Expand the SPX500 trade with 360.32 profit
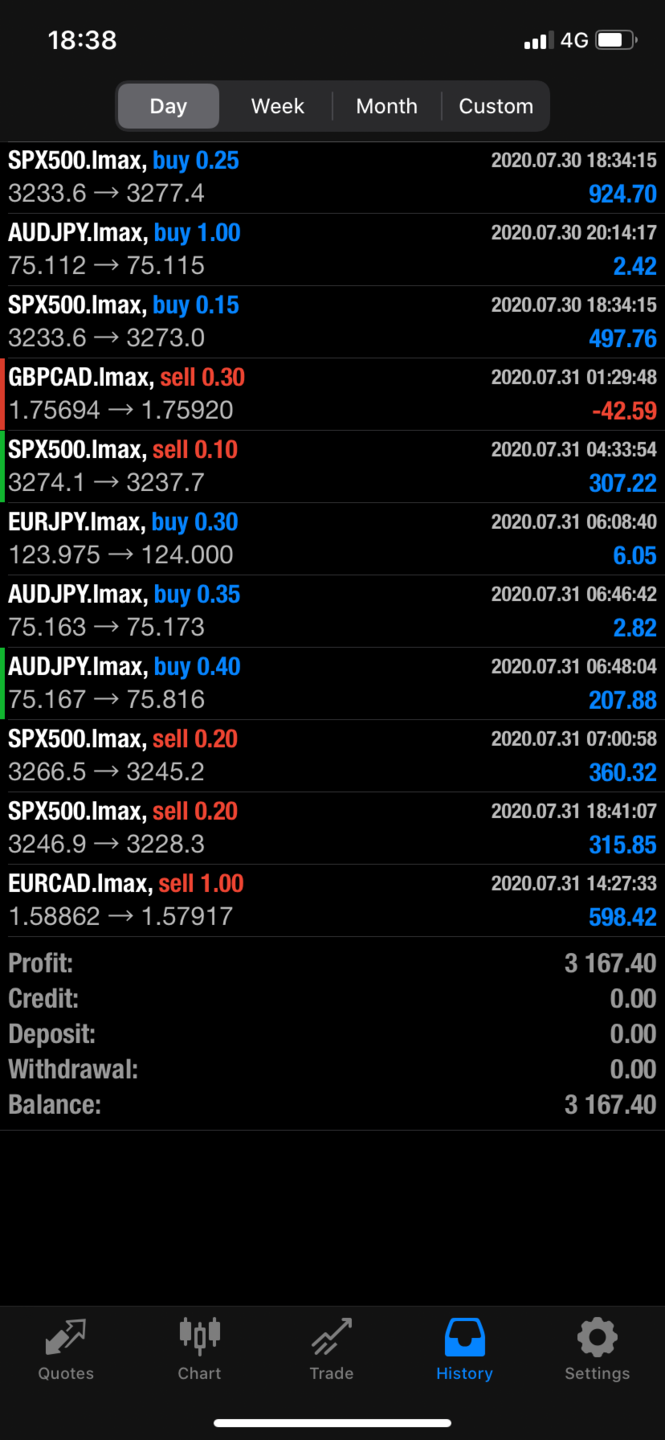Image resolution: width=665 pixels, height=1440 pixels. tap(332, 755)
